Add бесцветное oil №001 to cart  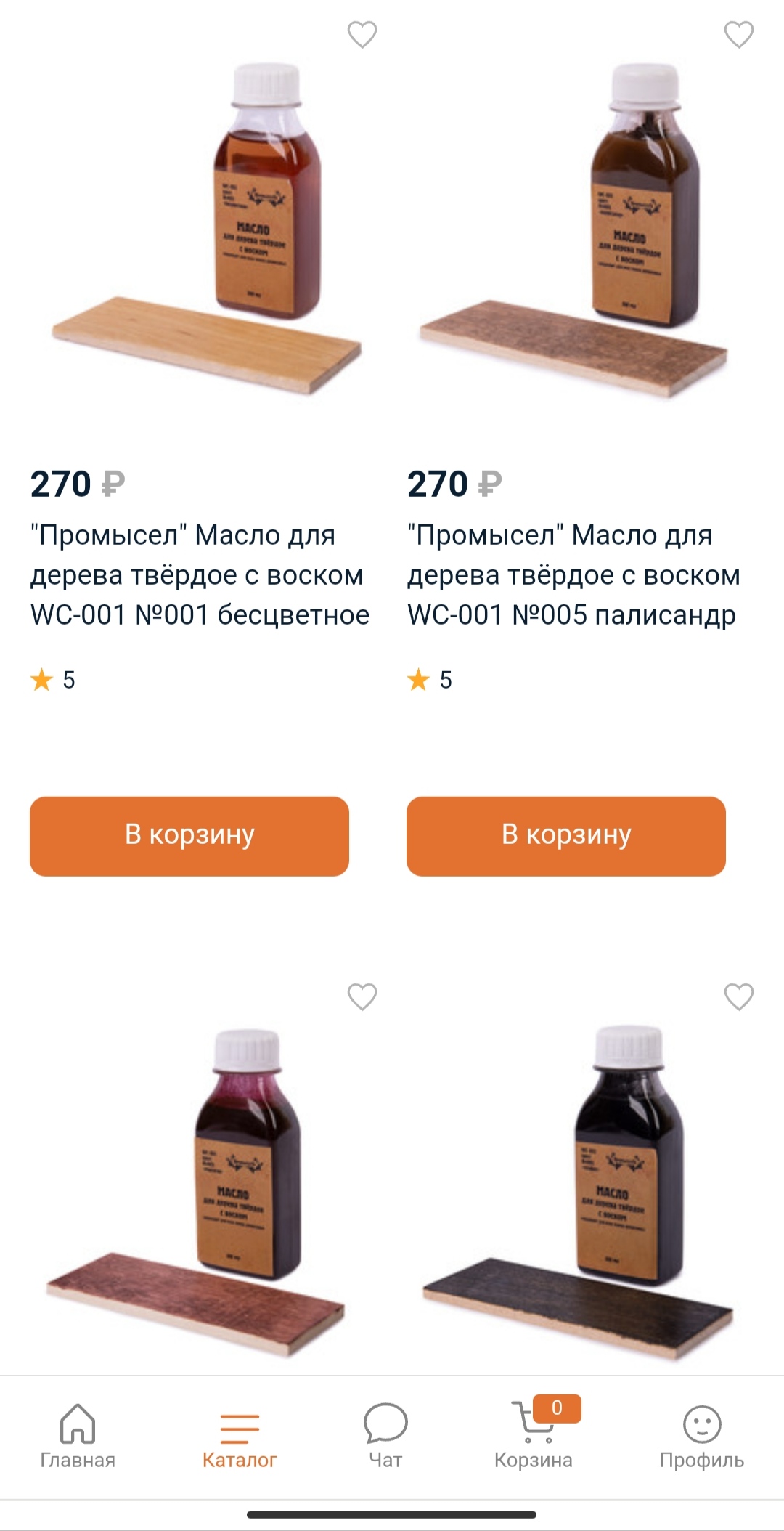tap(189, 836)
